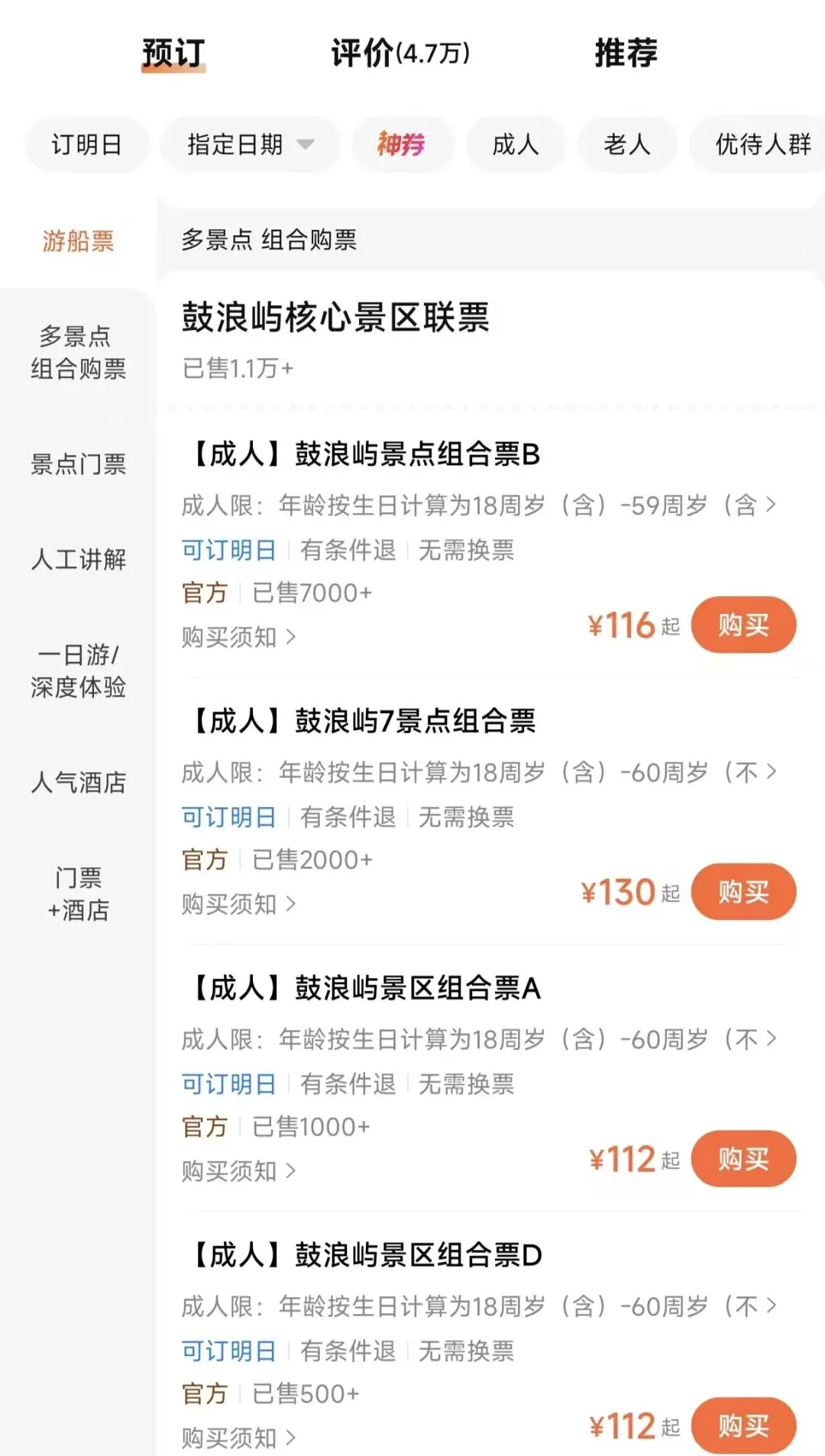Open the 人工讲解 category
Screen dimensions: 825x1456
(x=78, y=560)
